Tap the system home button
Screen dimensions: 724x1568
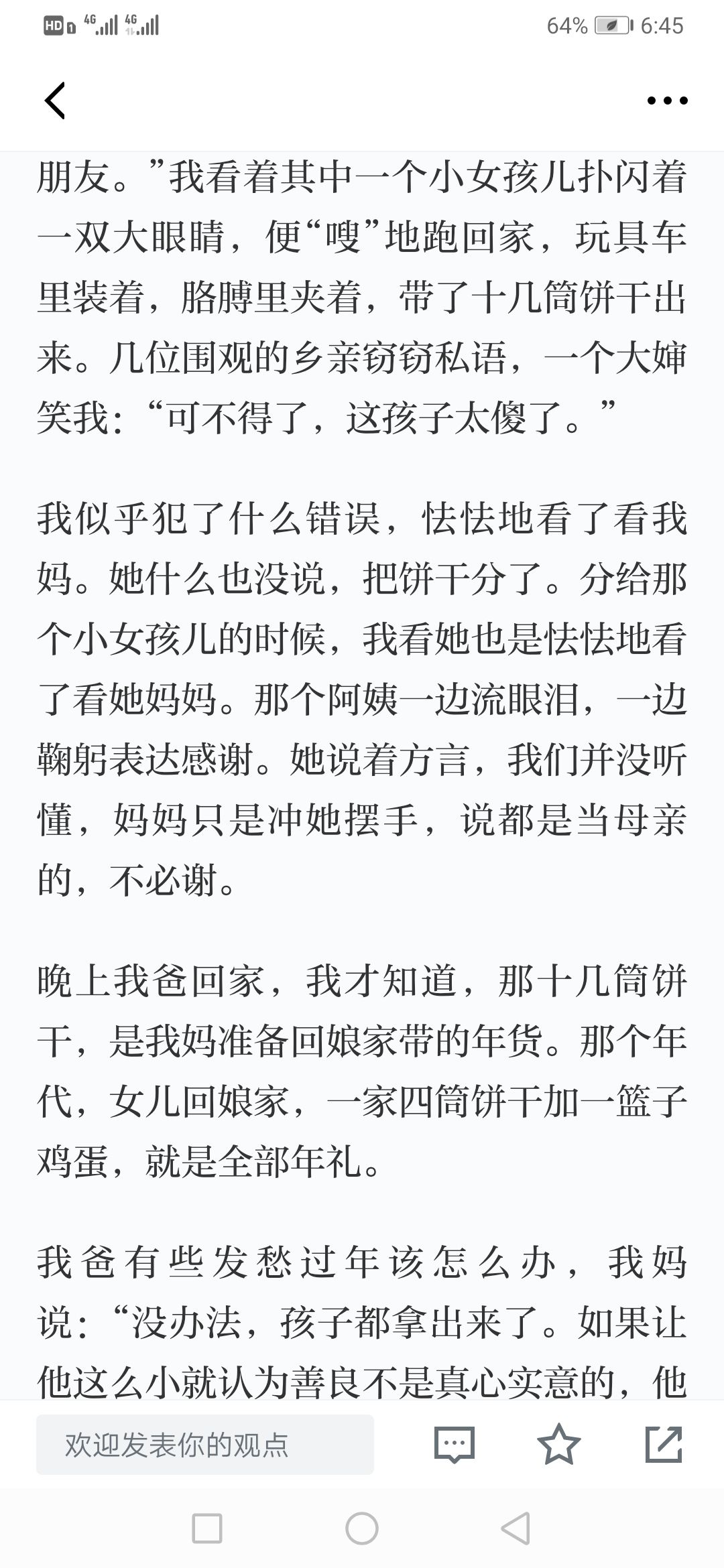tap(362, 1529)
